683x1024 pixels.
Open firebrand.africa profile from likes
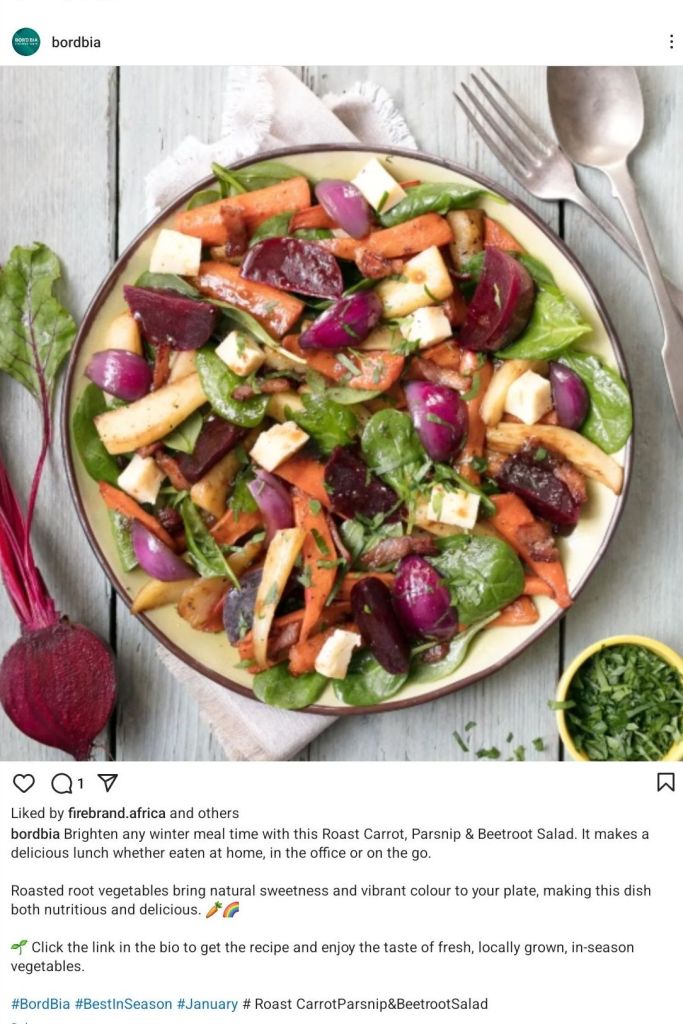pos(116,813)
